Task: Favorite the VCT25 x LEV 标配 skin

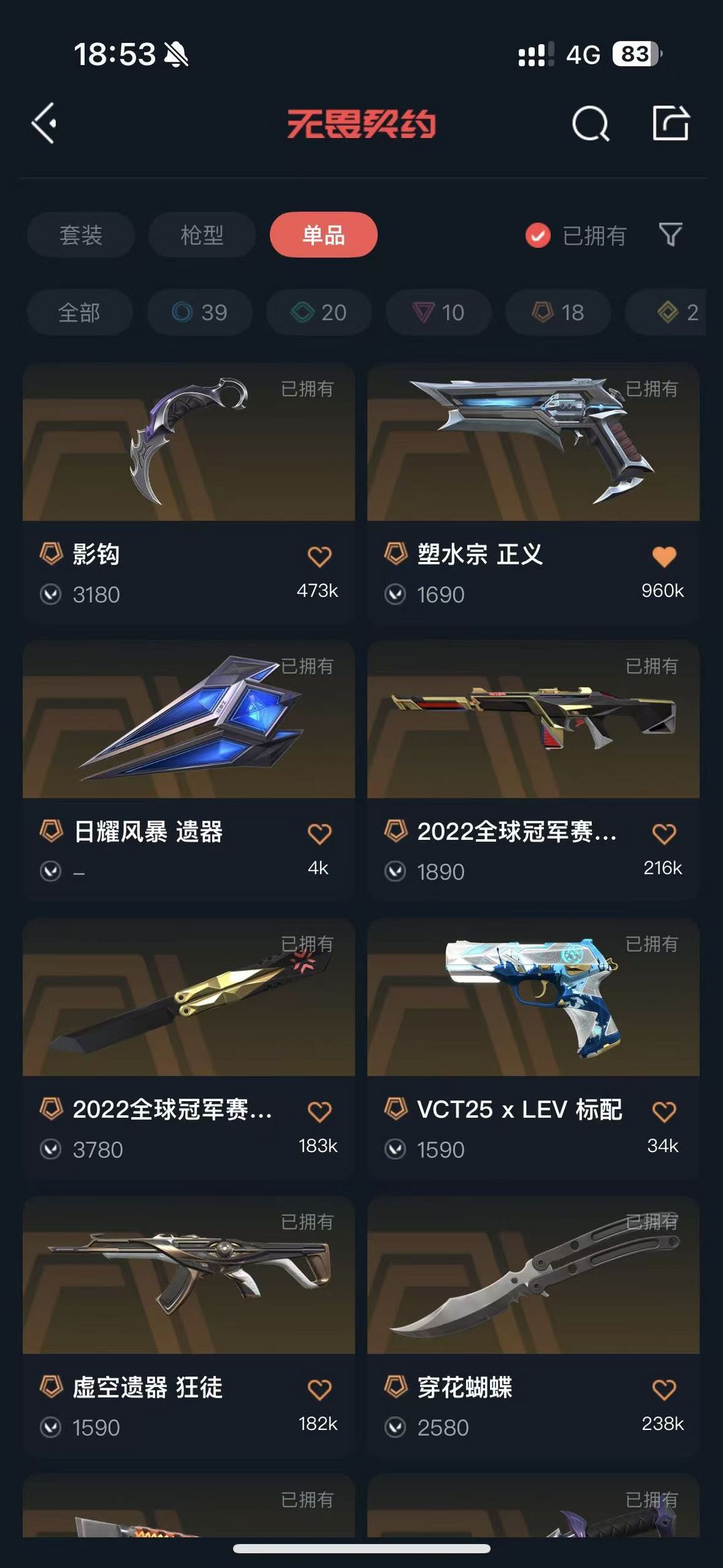Action: click(x=664, y=1111)
